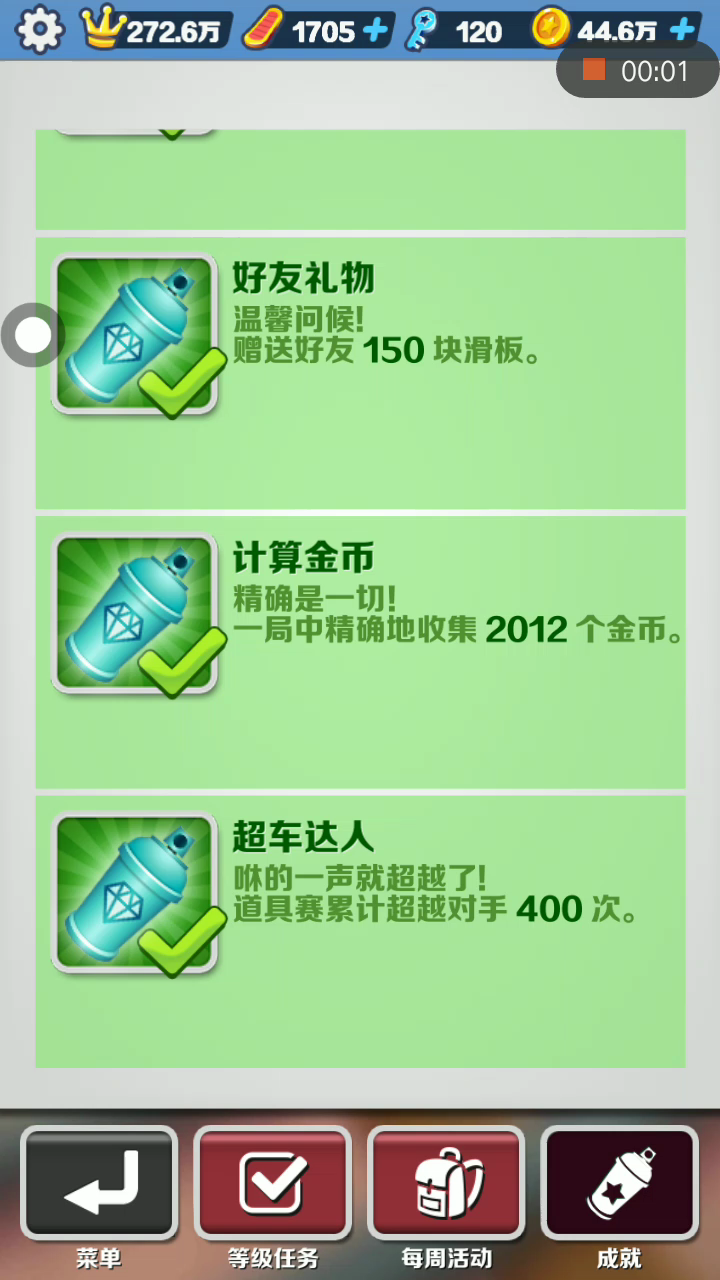
Task: Select the 成就 achievements tab
Action: coord(619,1182)
